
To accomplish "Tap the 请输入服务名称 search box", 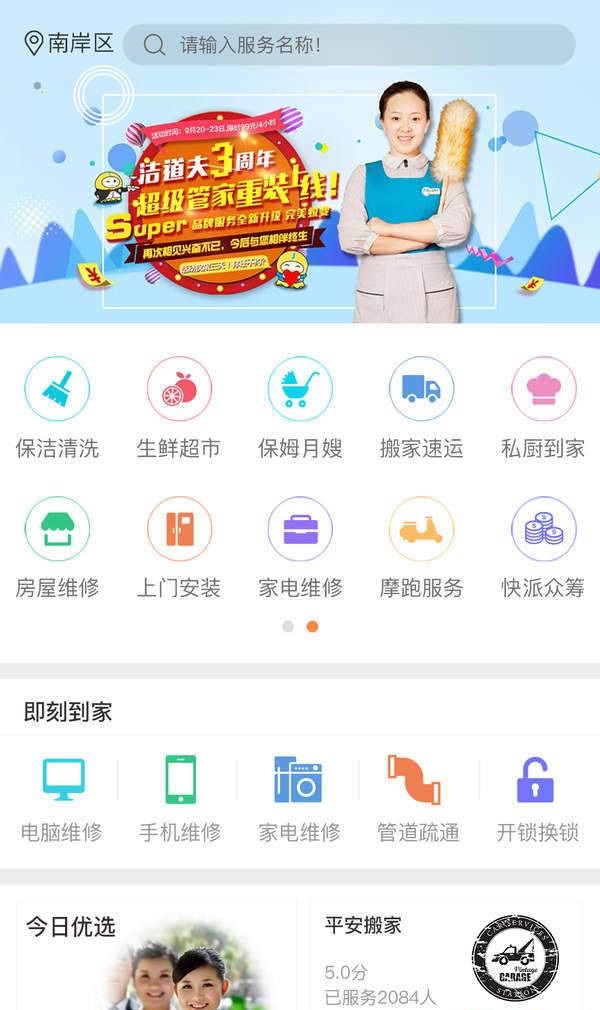I will point(350,45).
